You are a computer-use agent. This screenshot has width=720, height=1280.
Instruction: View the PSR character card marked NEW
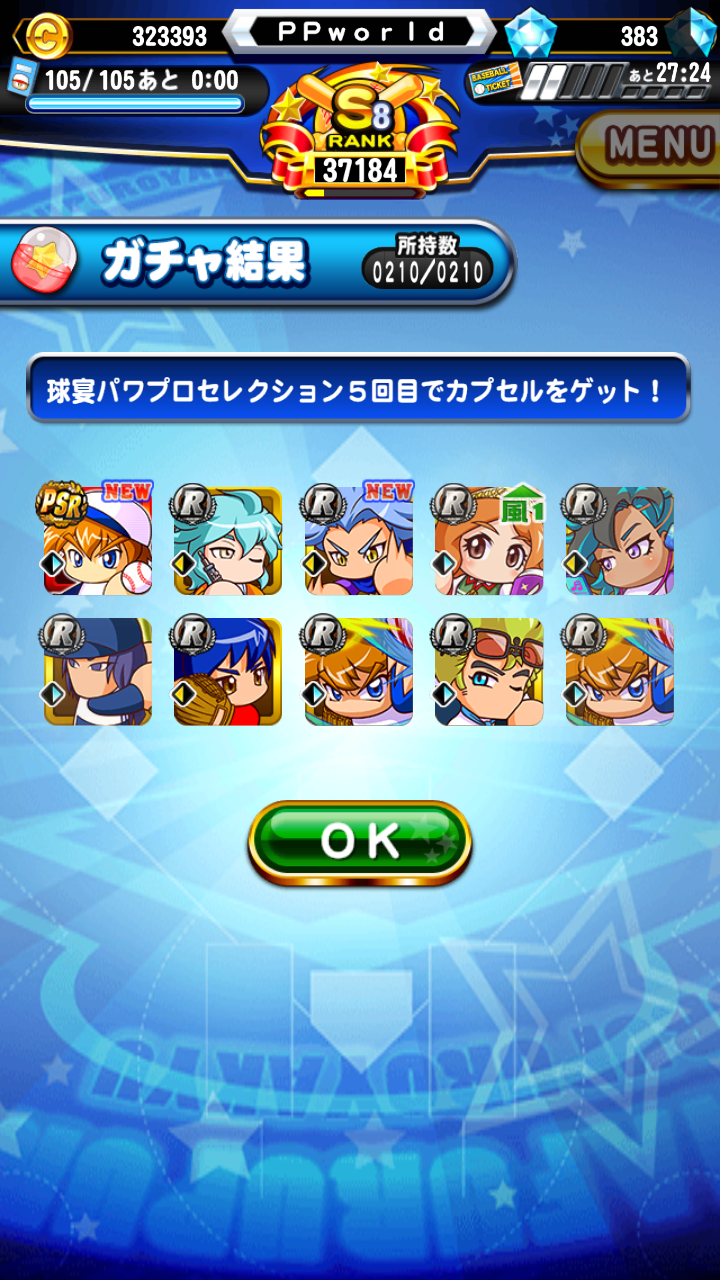click(x=97, y=540)
